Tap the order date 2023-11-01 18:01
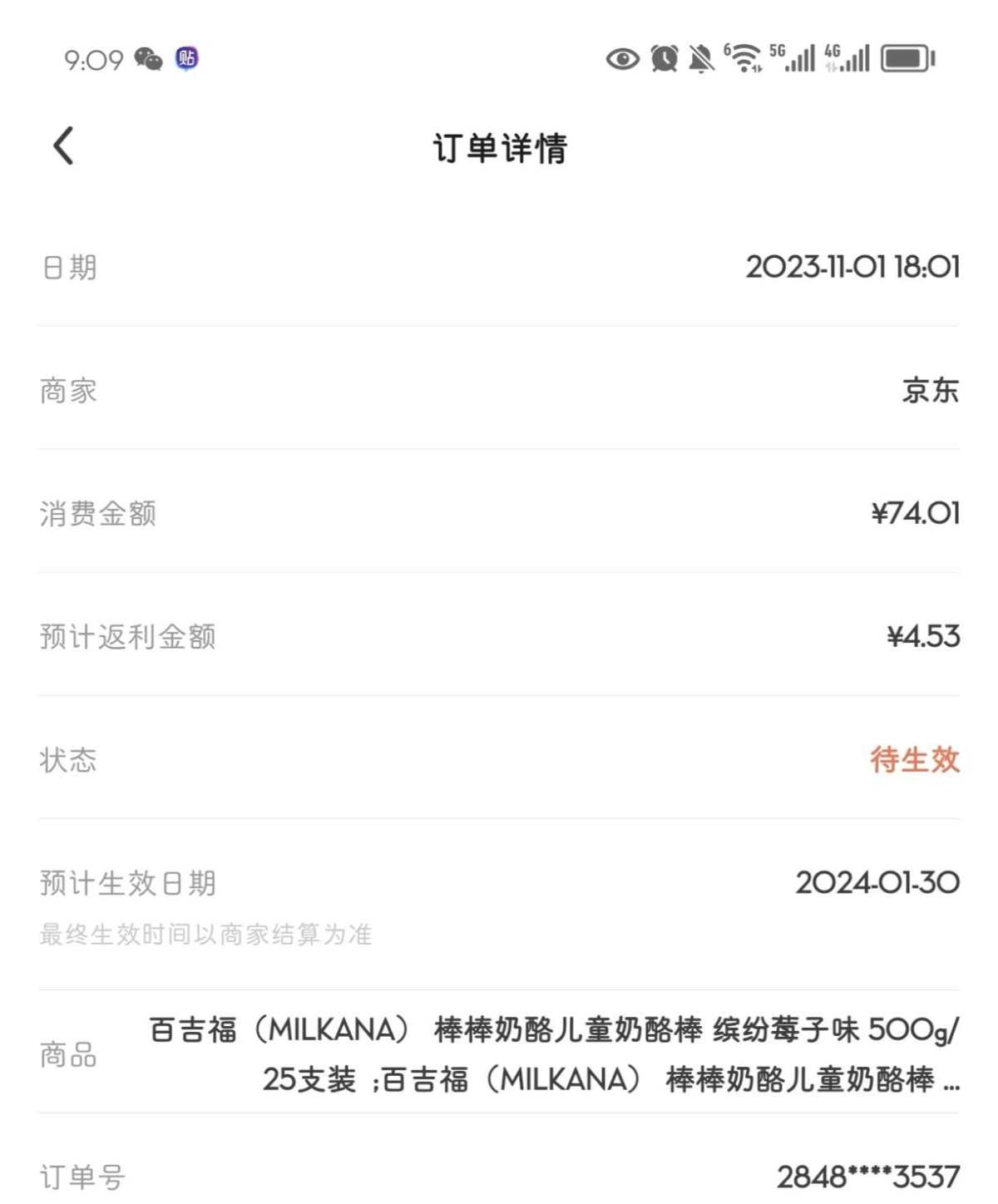Screen dimensions: 998x1204 (x=853, y=268)
